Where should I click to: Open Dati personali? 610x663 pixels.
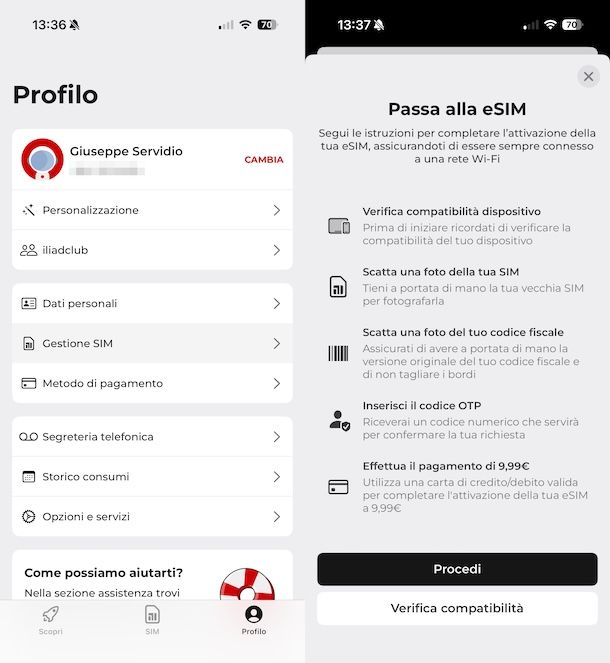click(152, 303)
